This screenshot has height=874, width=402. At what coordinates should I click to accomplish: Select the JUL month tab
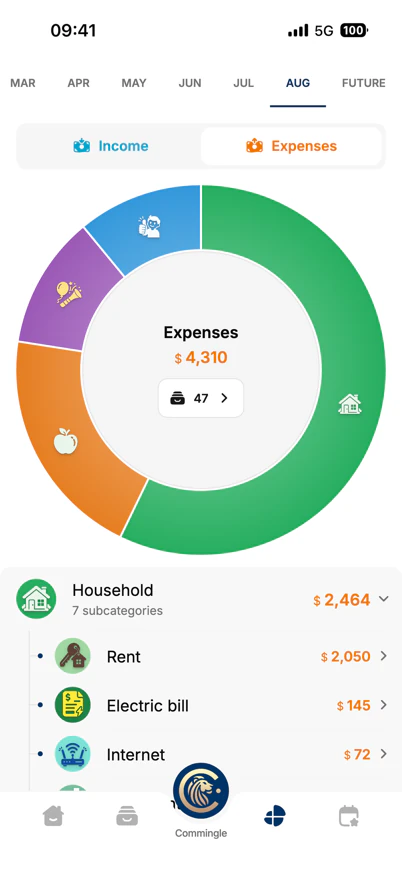(243, 83)
